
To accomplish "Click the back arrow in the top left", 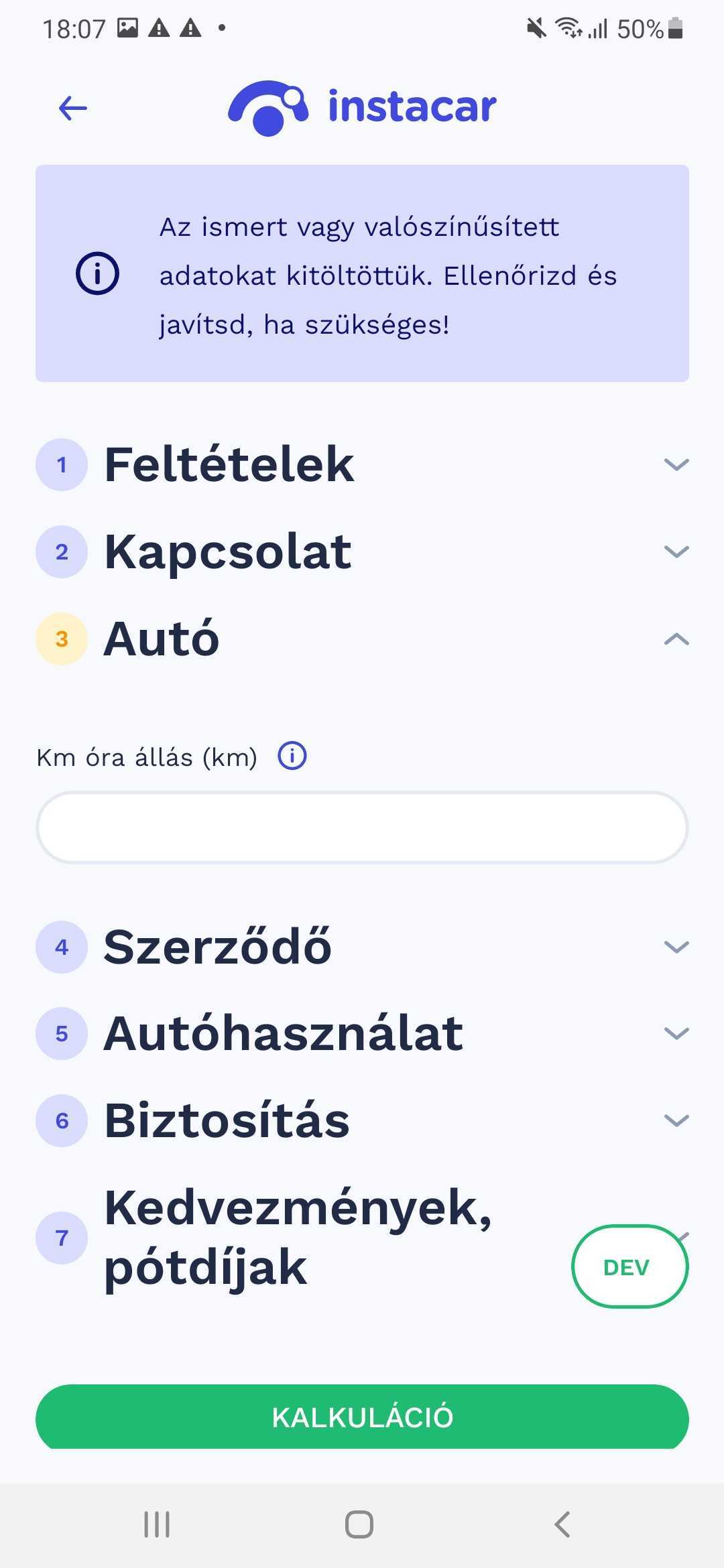I will [x=72, y=107].
